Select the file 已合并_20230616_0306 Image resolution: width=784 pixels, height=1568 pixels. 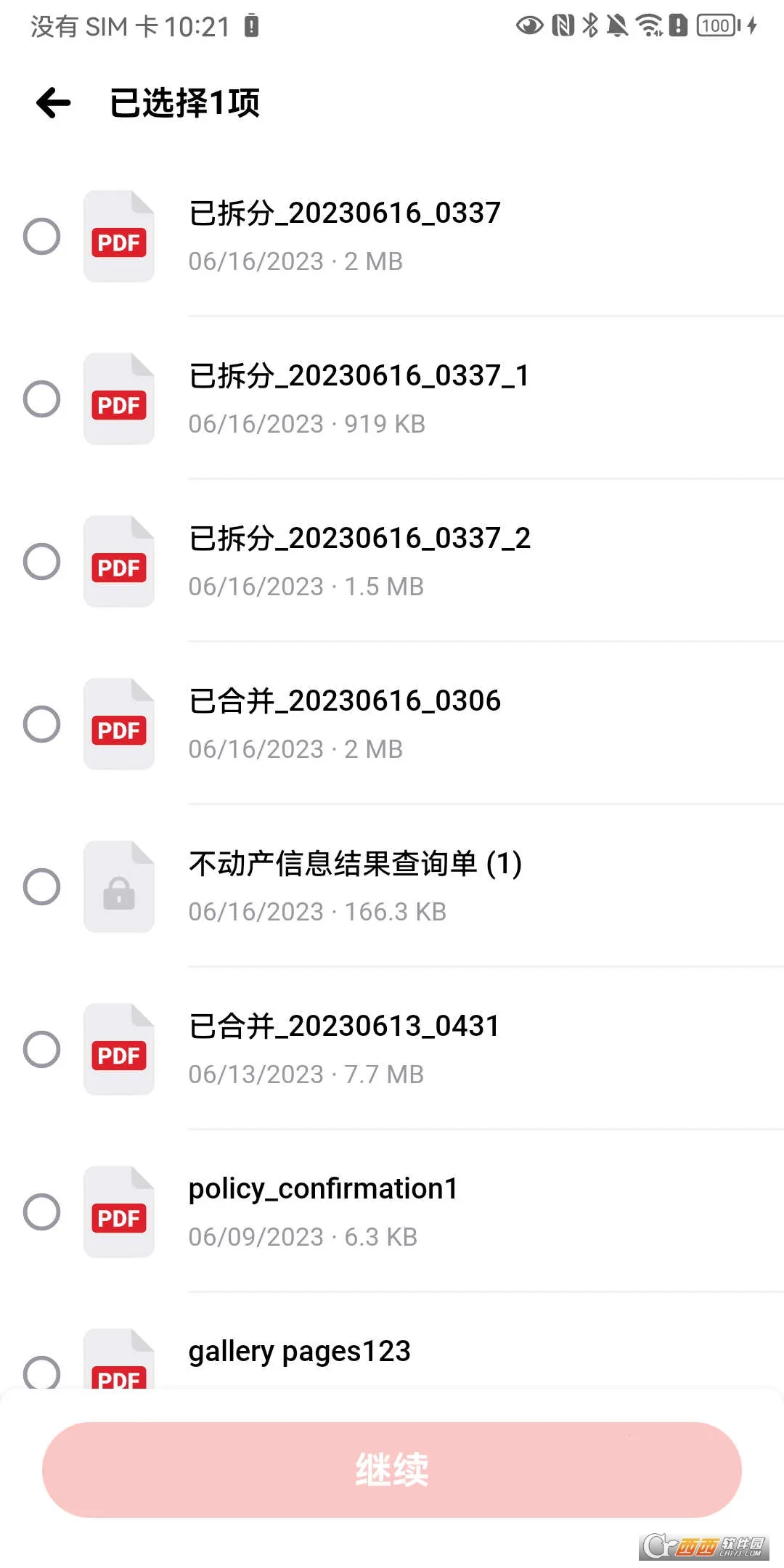[x=42, y=724]
